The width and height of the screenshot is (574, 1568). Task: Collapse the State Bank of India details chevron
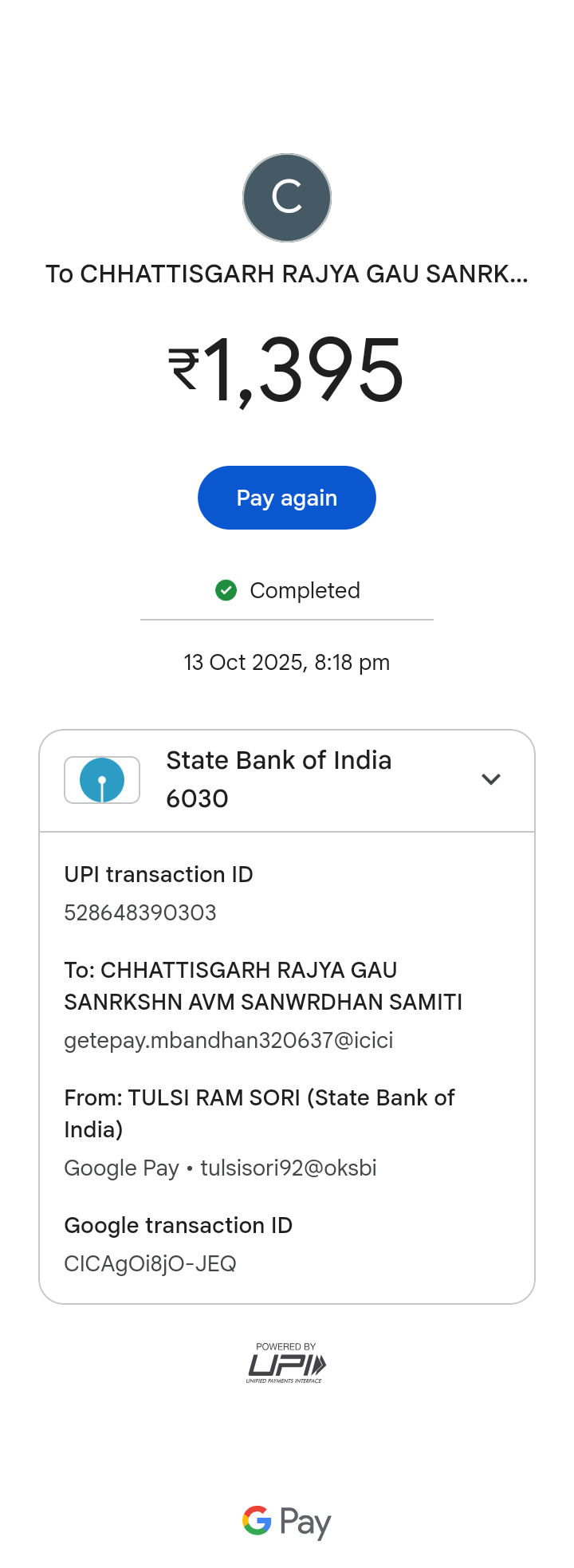click(x=491, y=779)
